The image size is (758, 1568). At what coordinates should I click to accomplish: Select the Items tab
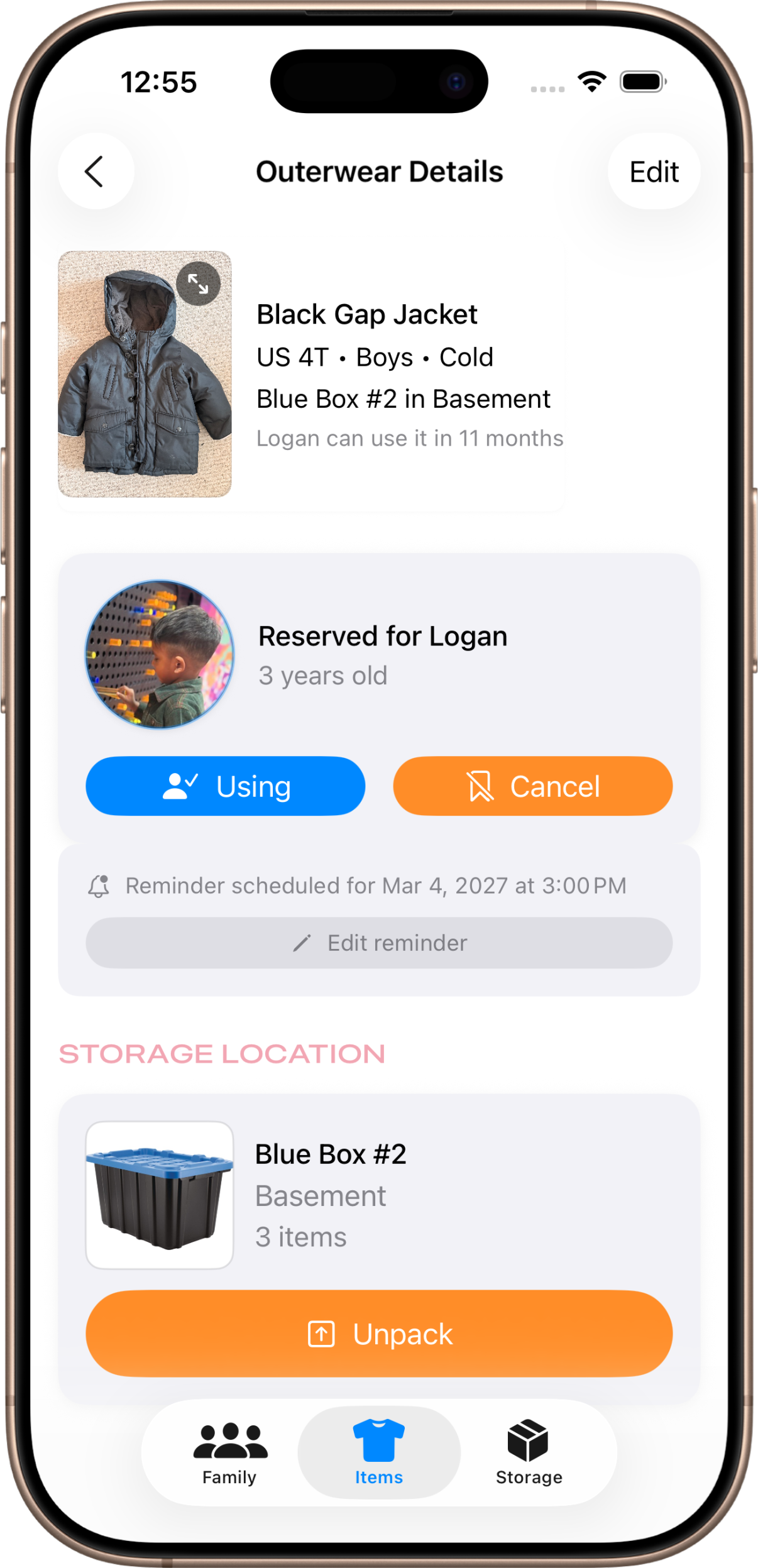point(378,1453)
